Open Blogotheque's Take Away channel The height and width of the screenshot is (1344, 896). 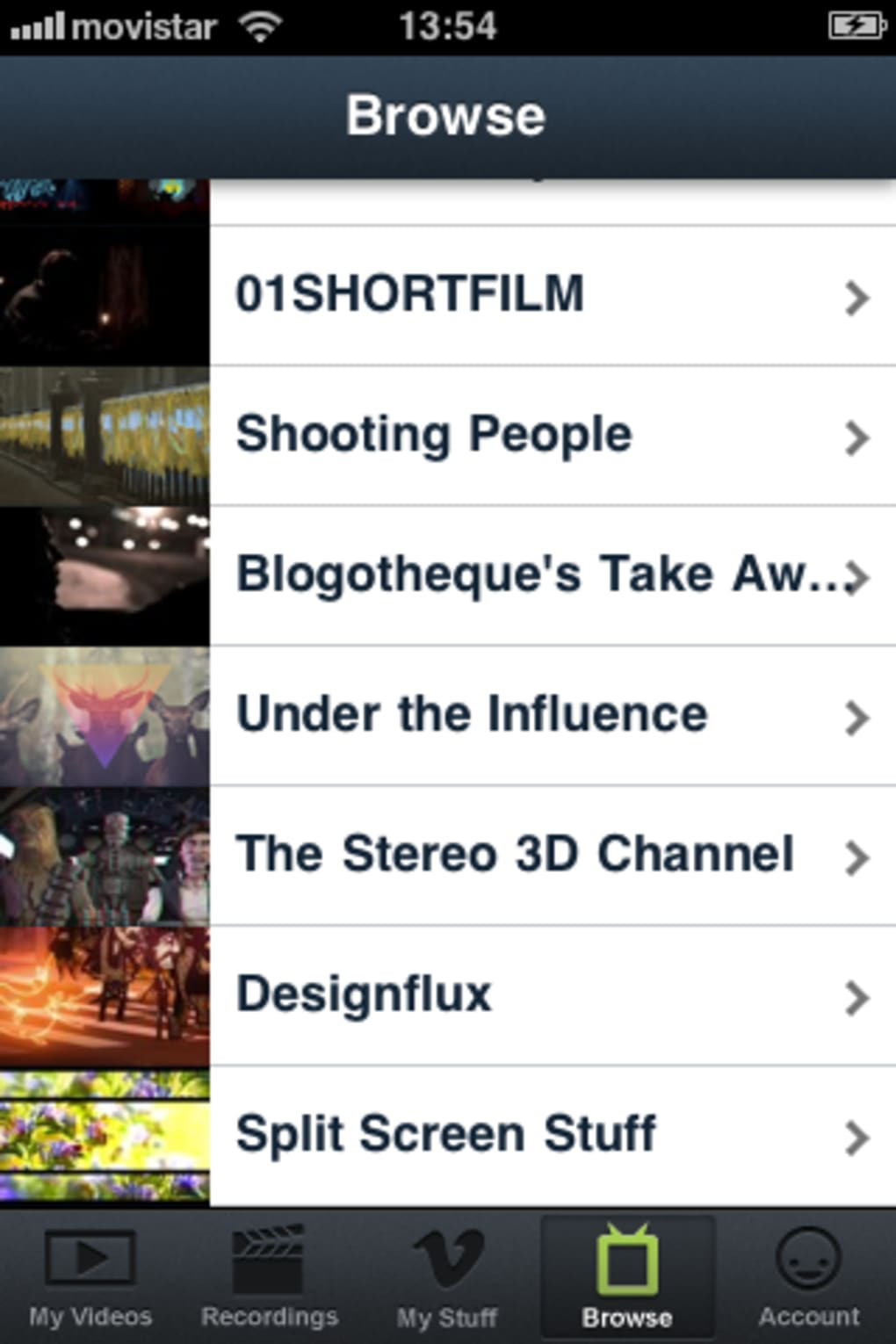pyautogui.click(x=448, y=575)
